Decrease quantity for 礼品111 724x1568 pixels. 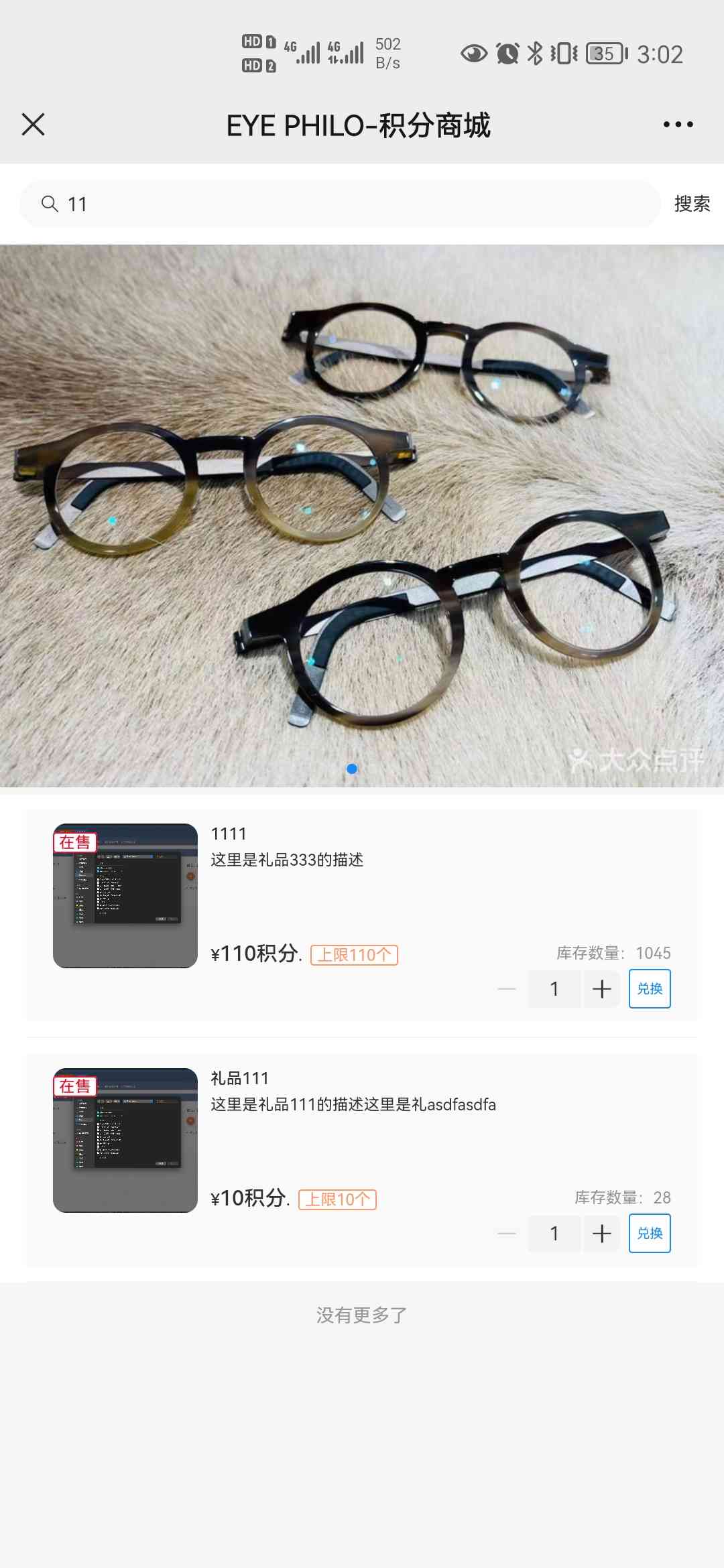[507, 1233]
